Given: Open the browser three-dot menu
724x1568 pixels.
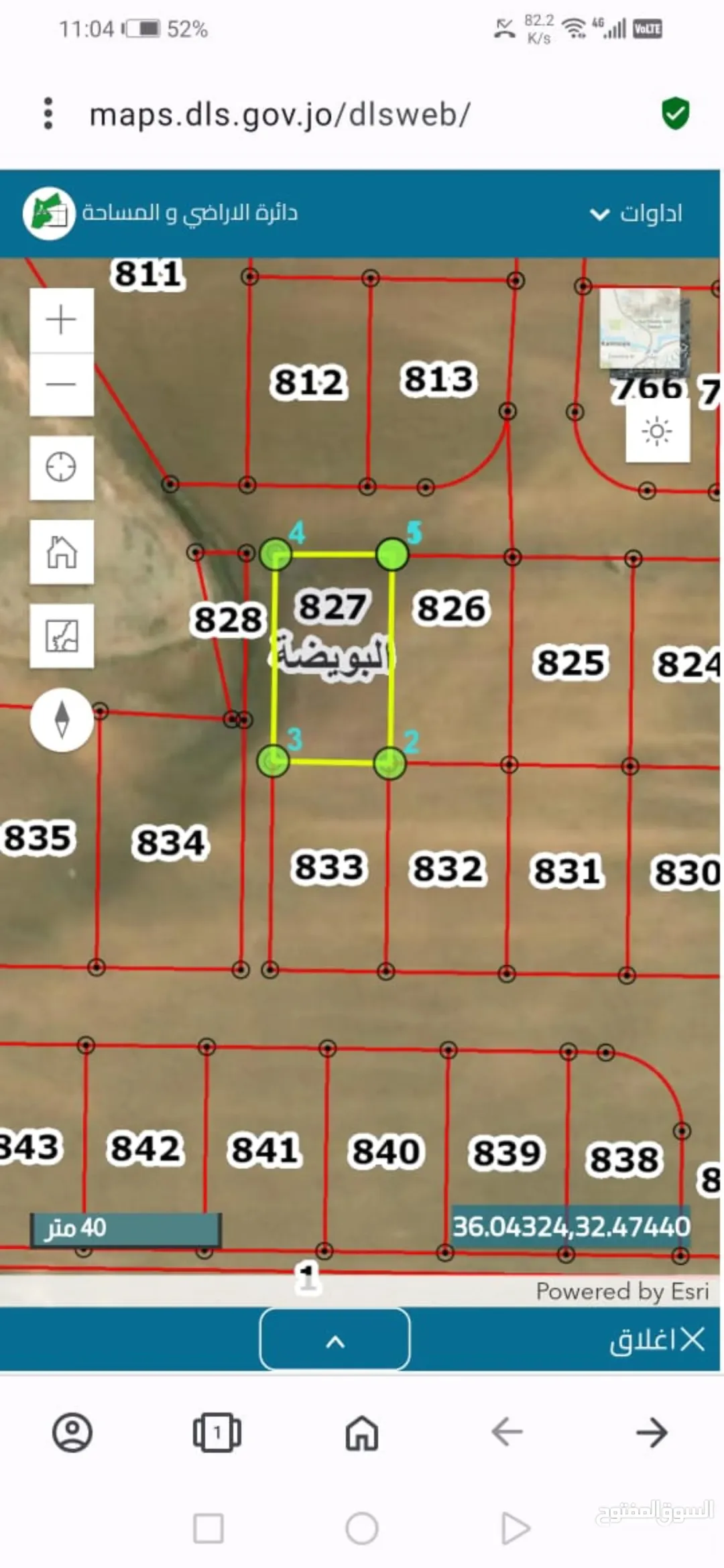Looking at the screenshot, I should (x=48, y=113).
